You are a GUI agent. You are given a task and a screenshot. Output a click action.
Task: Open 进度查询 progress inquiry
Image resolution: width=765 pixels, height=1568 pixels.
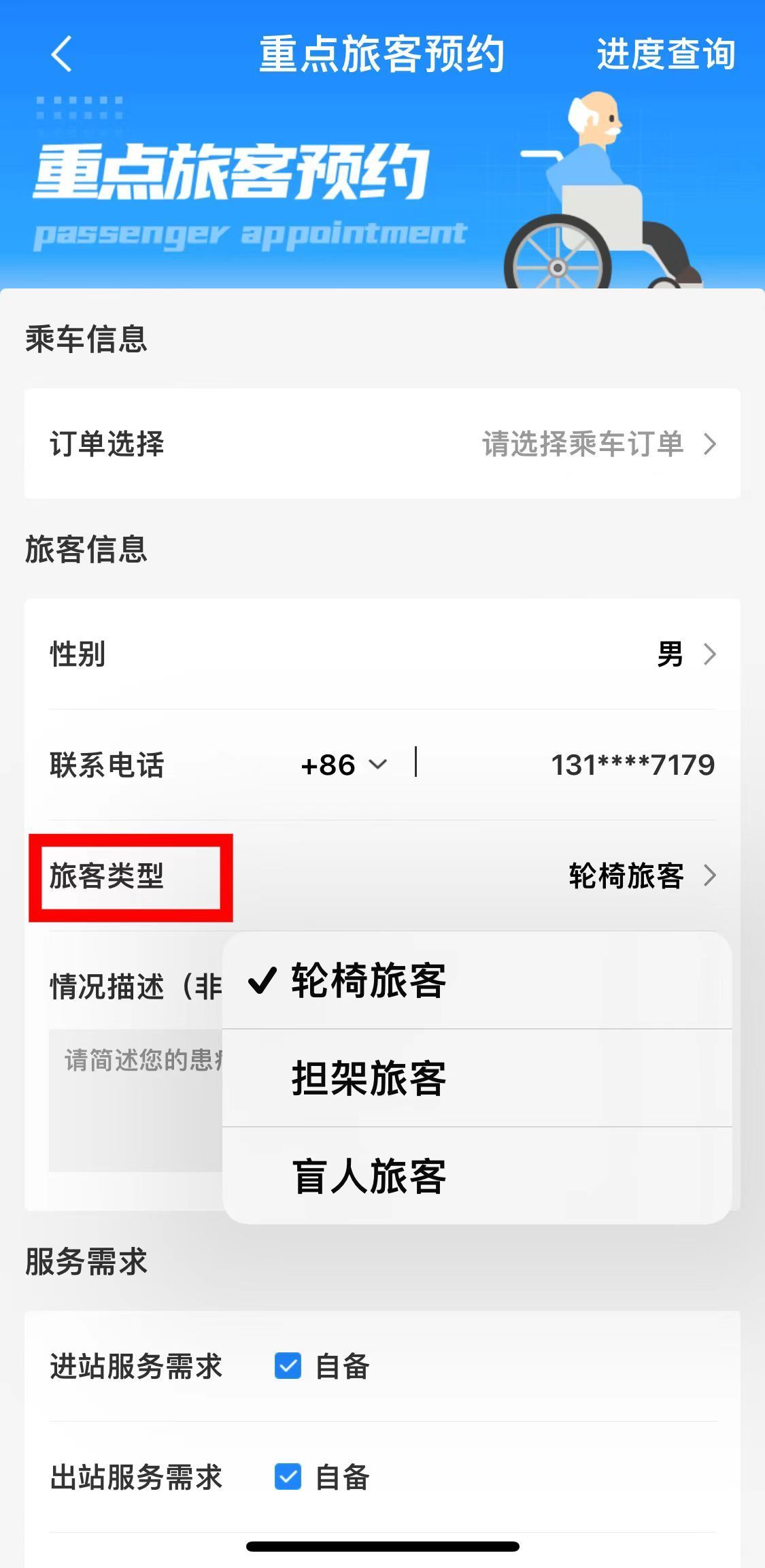[x=665, y=54]
